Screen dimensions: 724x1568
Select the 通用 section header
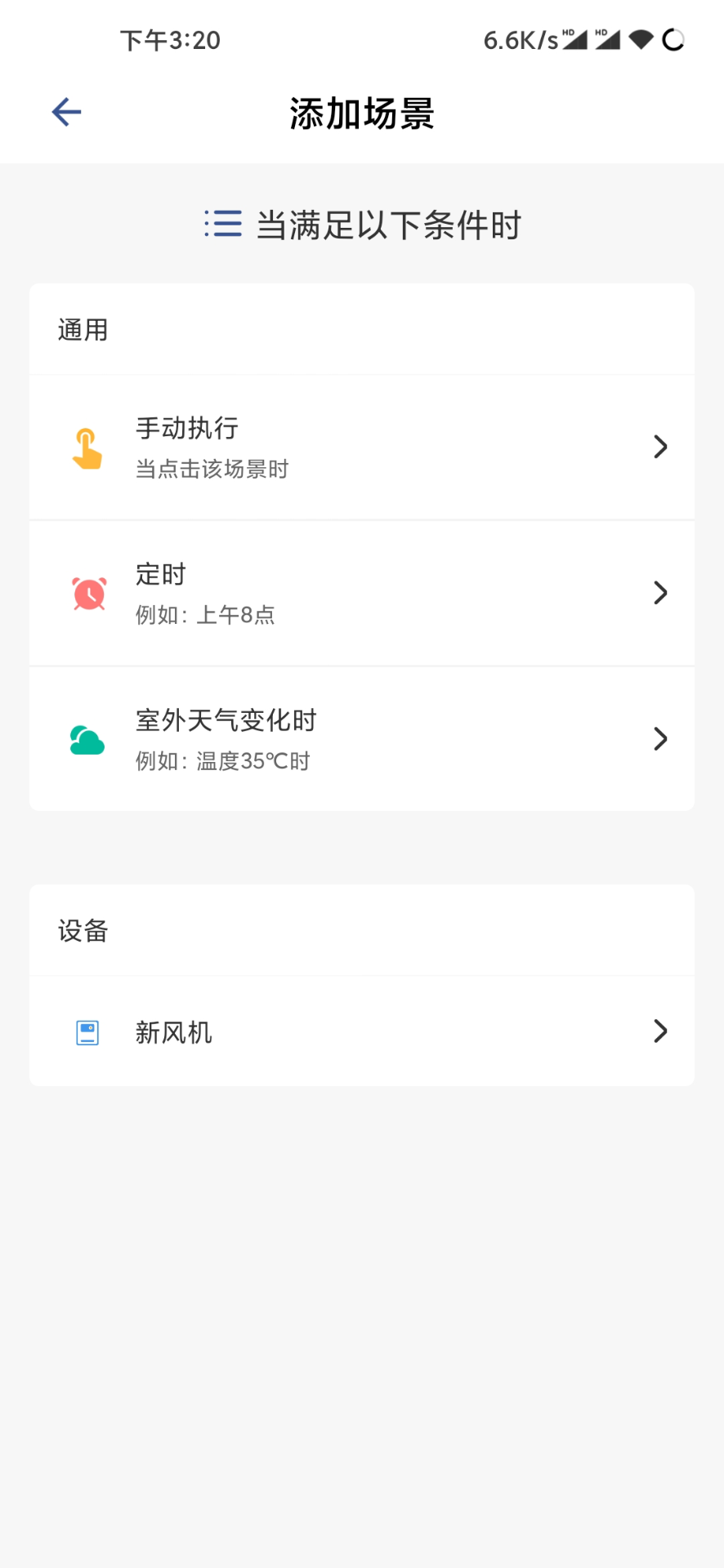coord(82,329)
